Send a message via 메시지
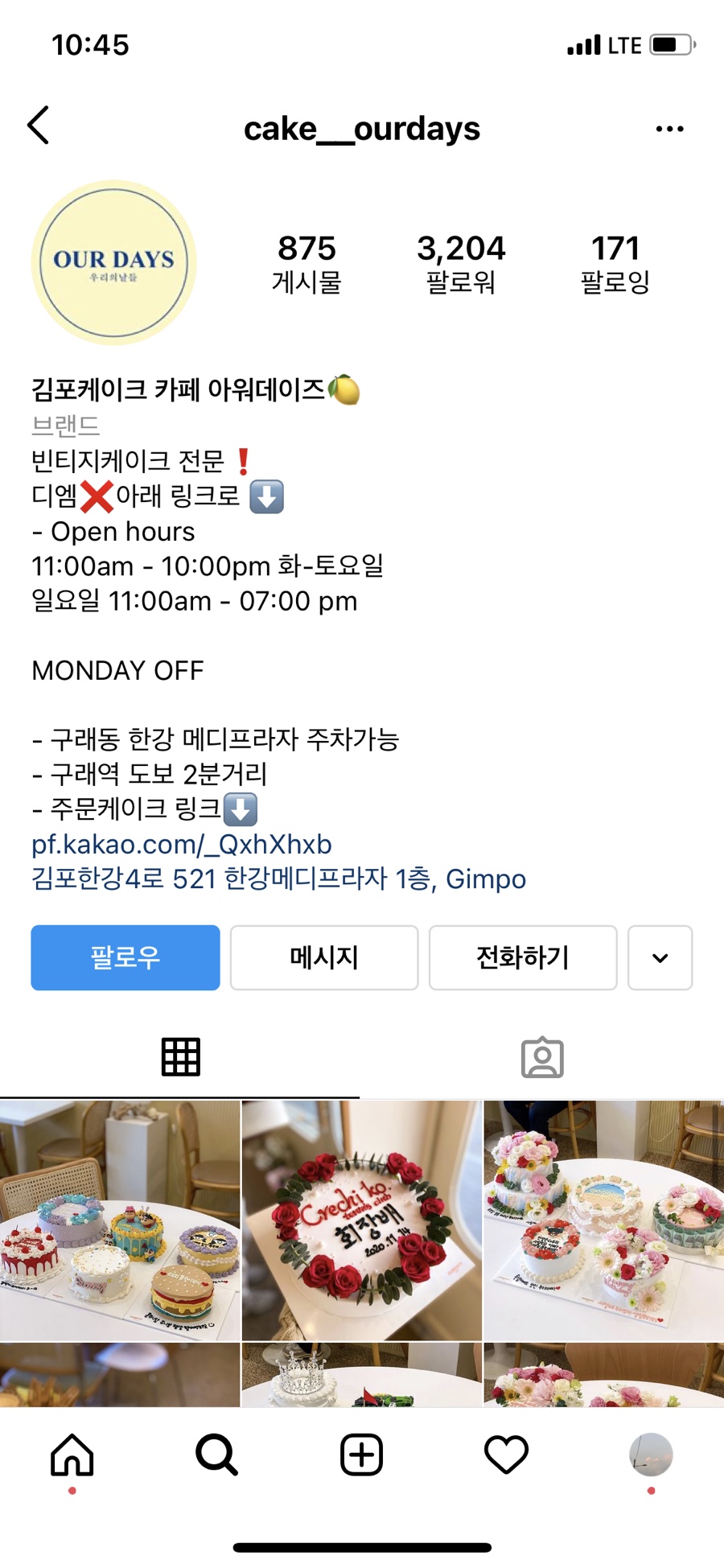724x1568 pixels. coord(324,957)
